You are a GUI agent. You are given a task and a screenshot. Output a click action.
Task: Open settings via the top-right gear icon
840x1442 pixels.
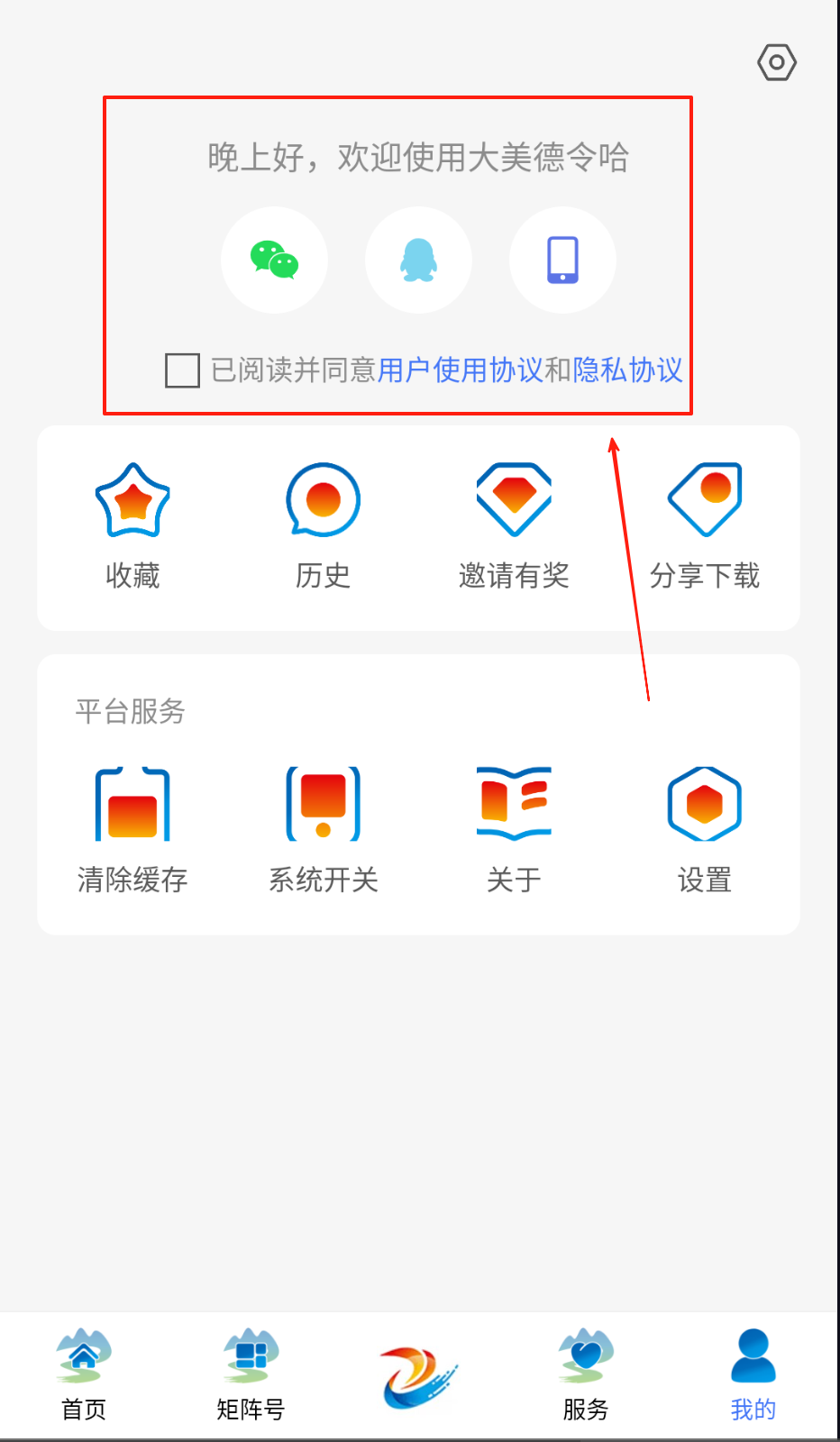tap(776, 63)
